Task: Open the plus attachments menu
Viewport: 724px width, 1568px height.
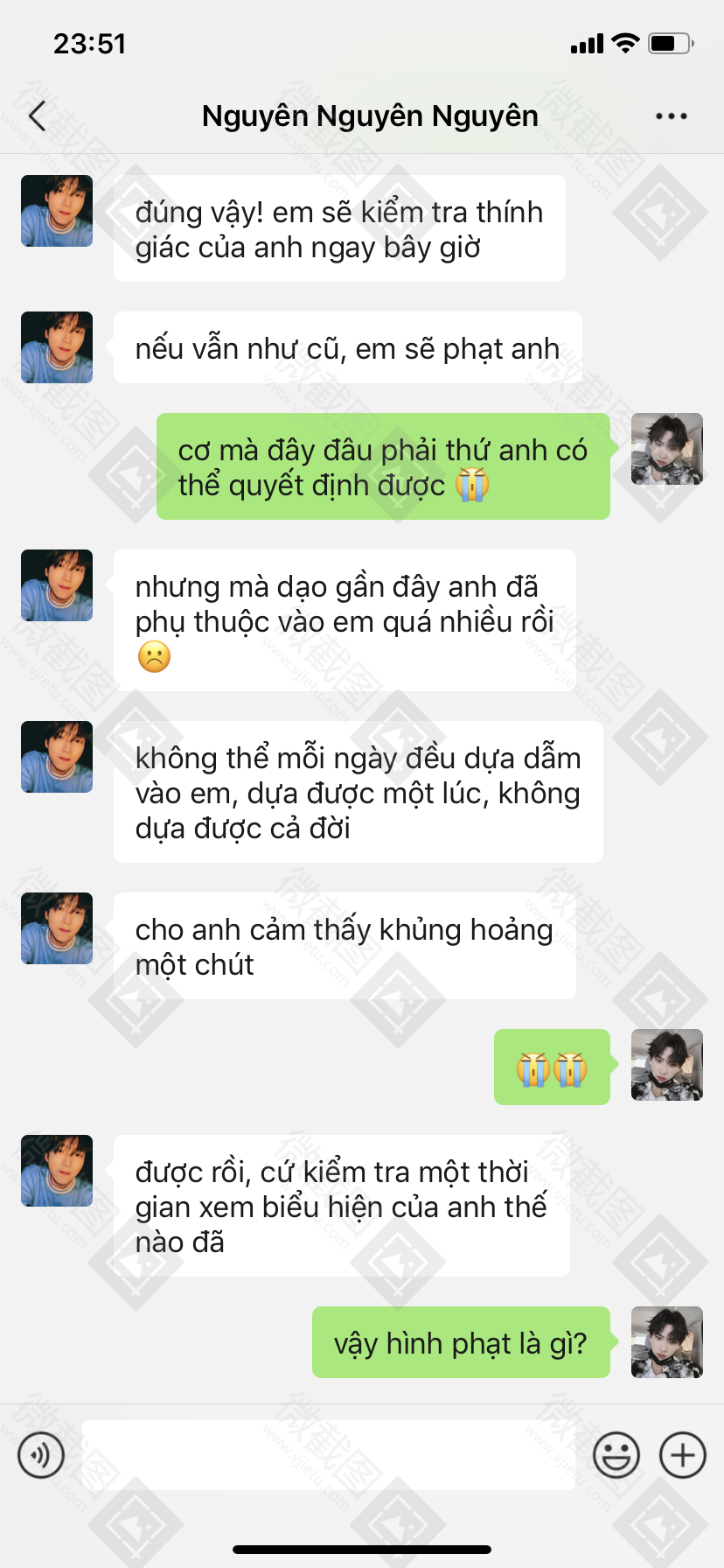Action: pos(683,1455)
